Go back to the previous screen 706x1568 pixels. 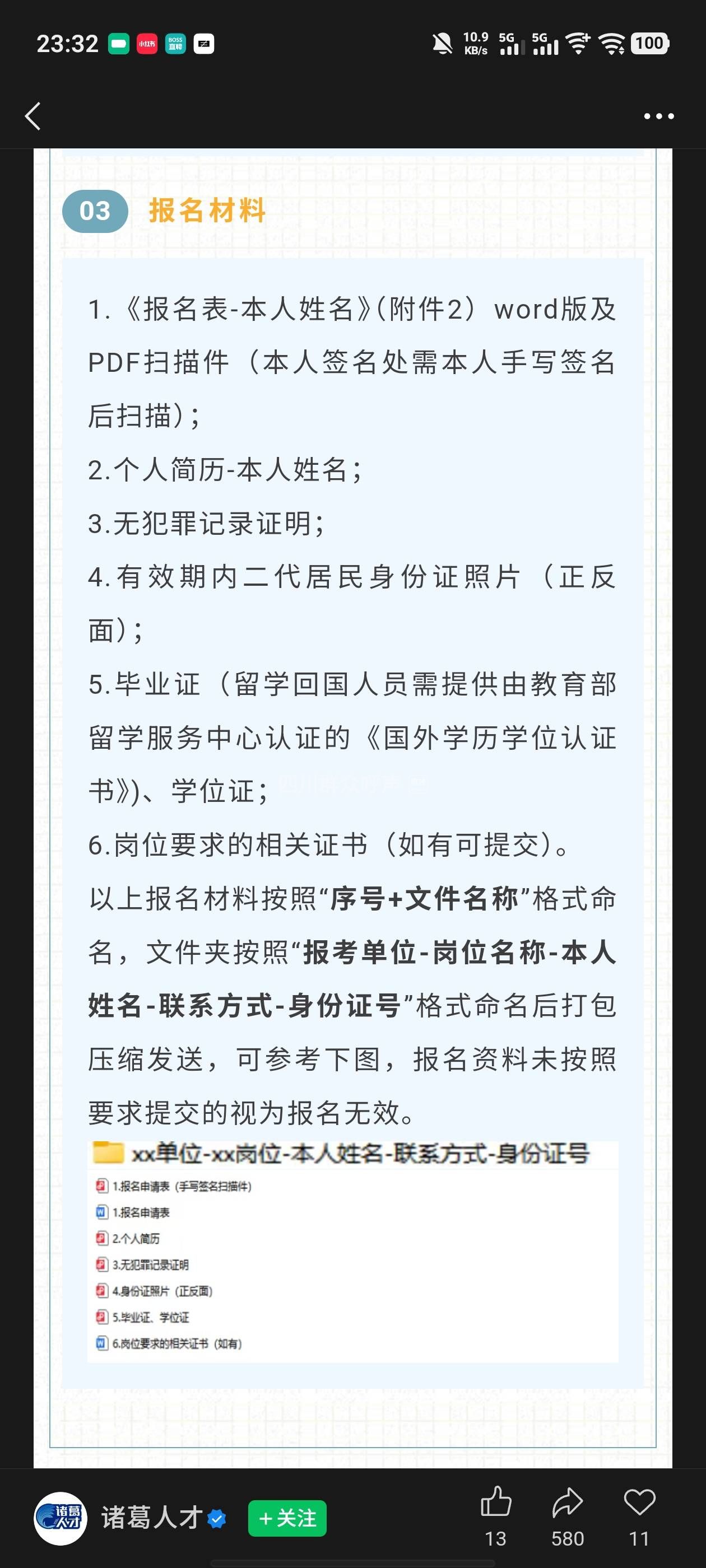pos(33,116)
